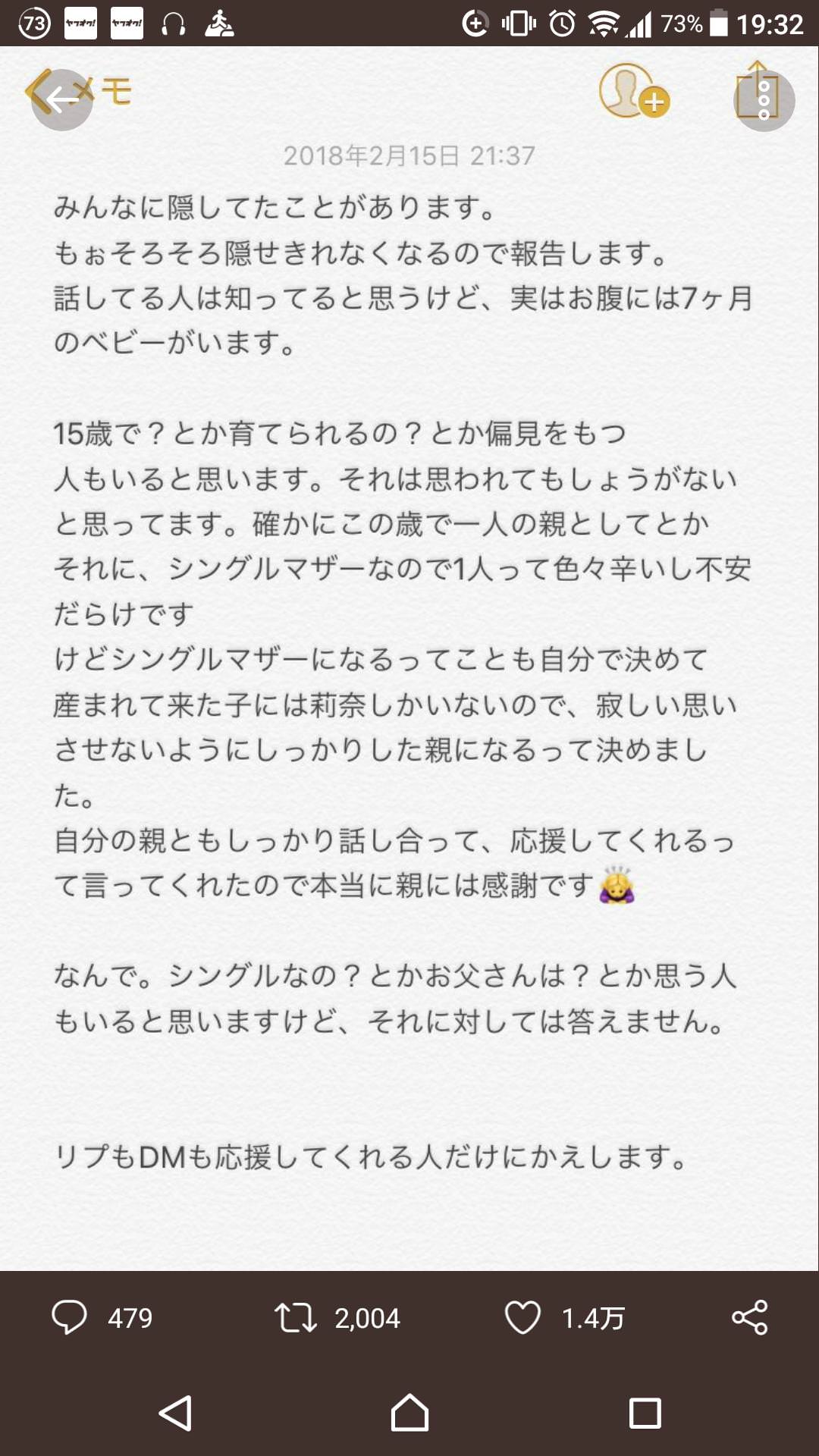Share this tweet via share icon
Viewport: 819px width, 1456px height.
749,1317
